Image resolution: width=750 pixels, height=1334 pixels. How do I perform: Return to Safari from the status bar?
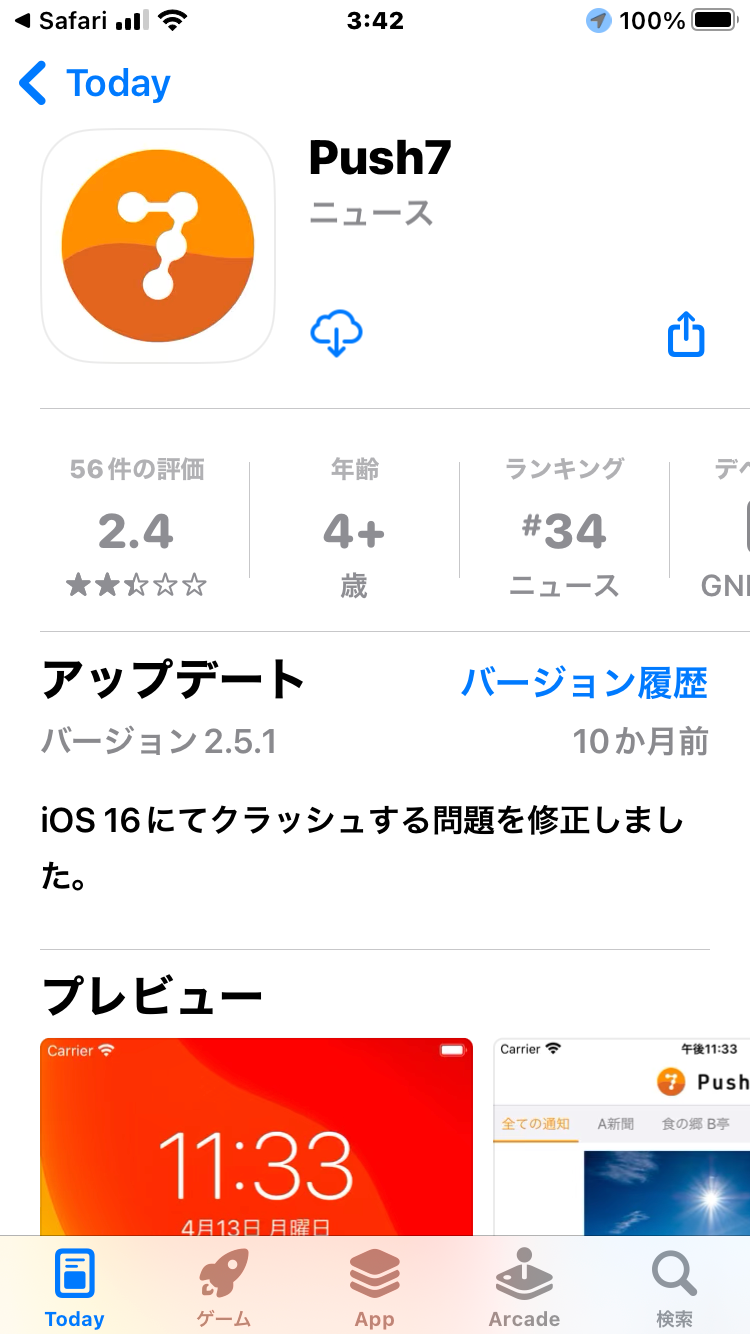tap(62, 21)
